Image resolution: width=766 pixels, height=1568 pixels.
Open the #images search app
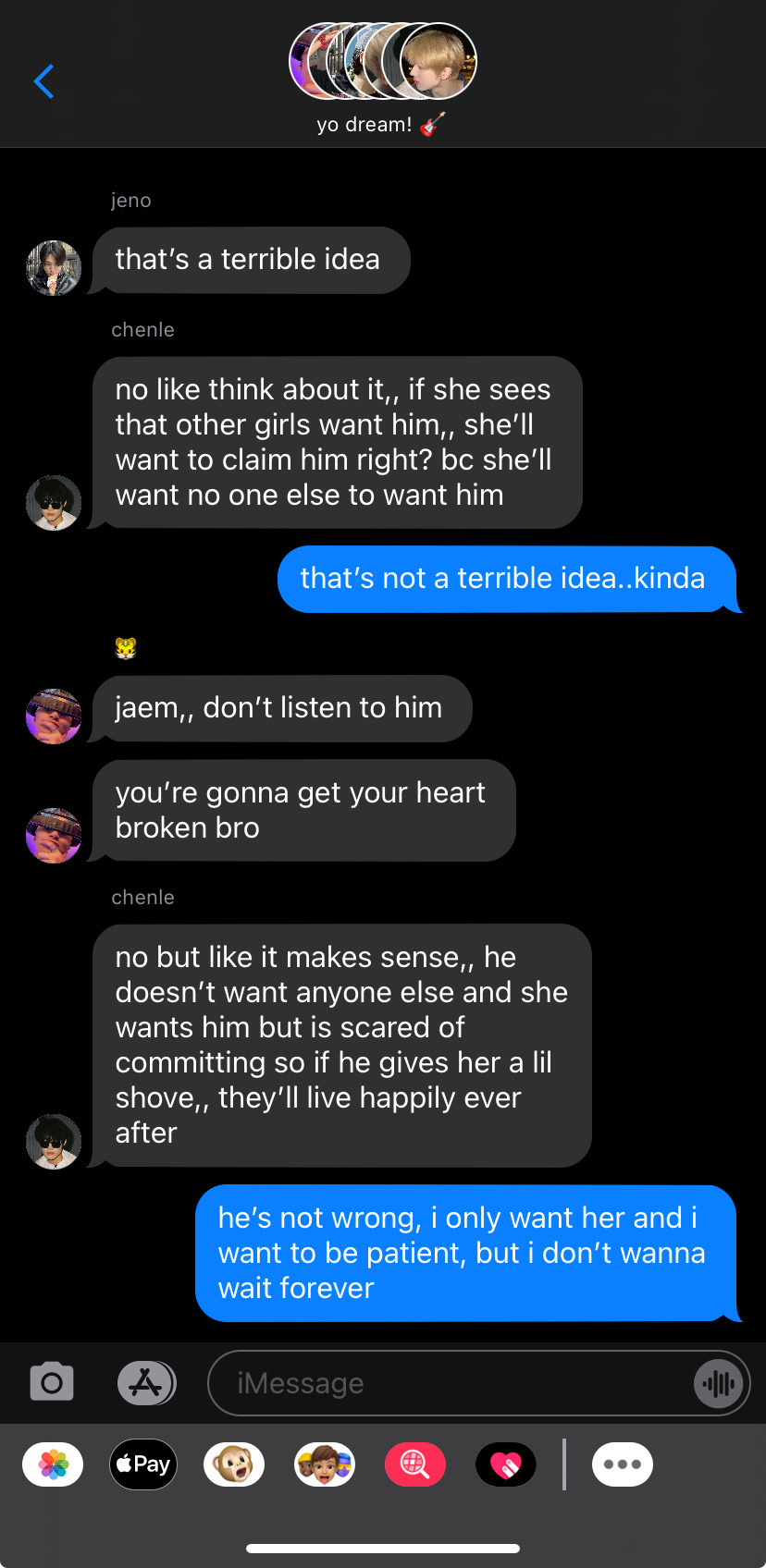pos(414,1464)
